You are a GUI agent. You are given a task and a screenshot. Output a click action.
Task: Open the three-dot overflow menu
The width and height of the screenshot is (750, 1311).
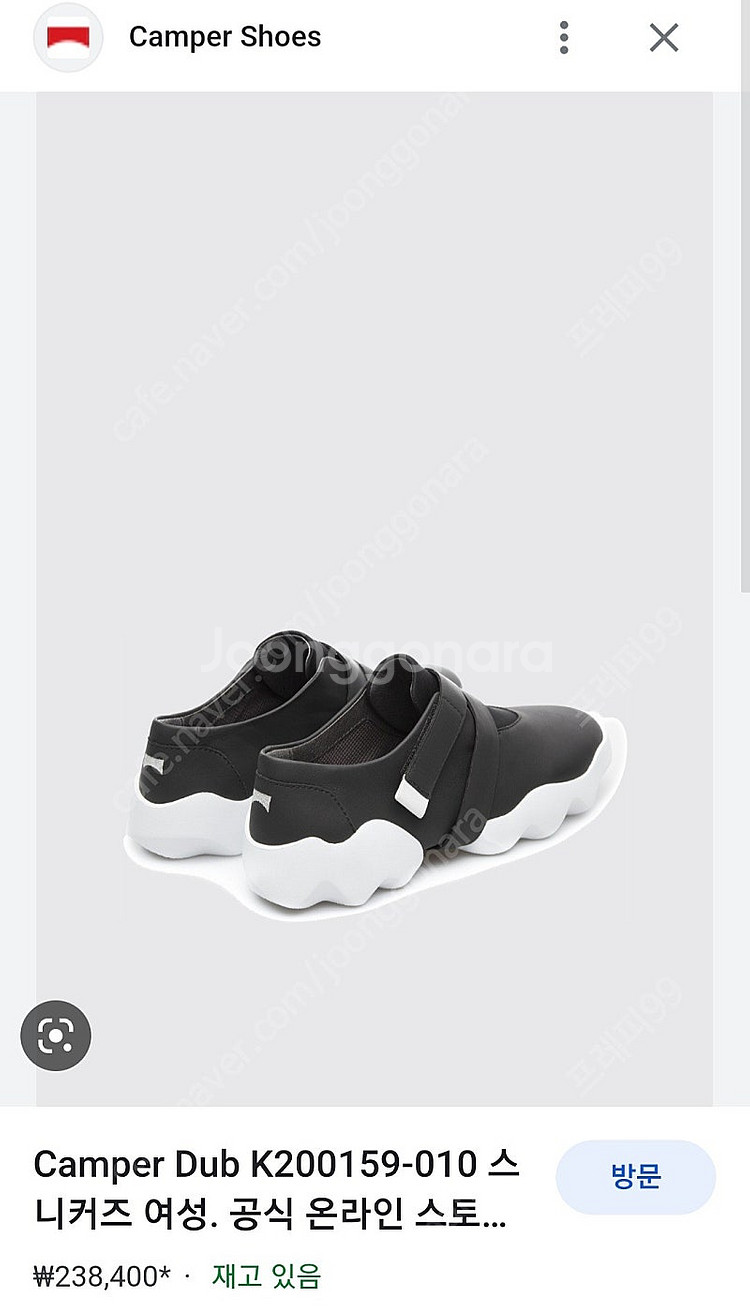point(564,38)
